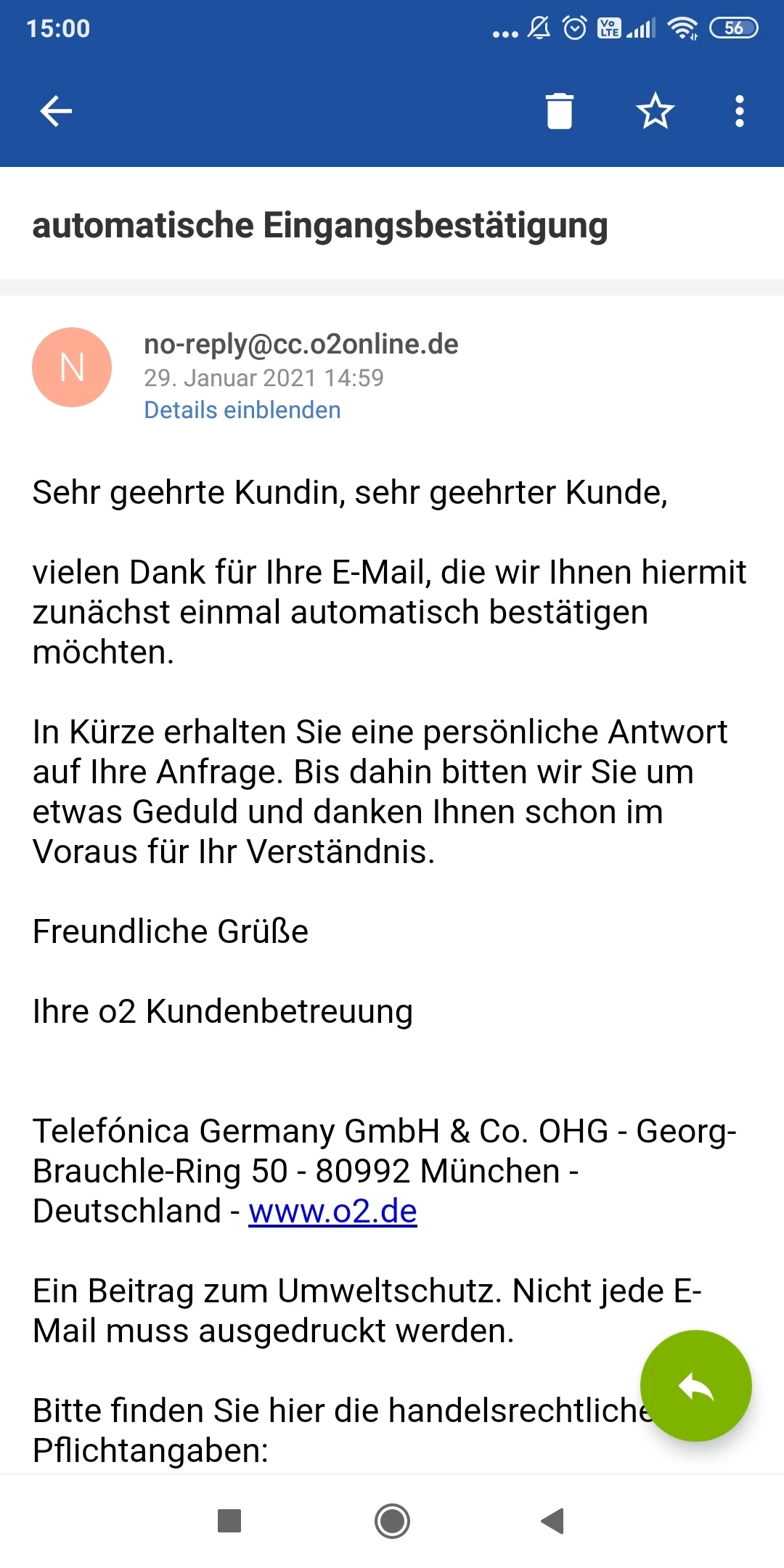Expand sender details via Details einblenden
Viewport: 784px width, 1568px height.
pos(242,410)
